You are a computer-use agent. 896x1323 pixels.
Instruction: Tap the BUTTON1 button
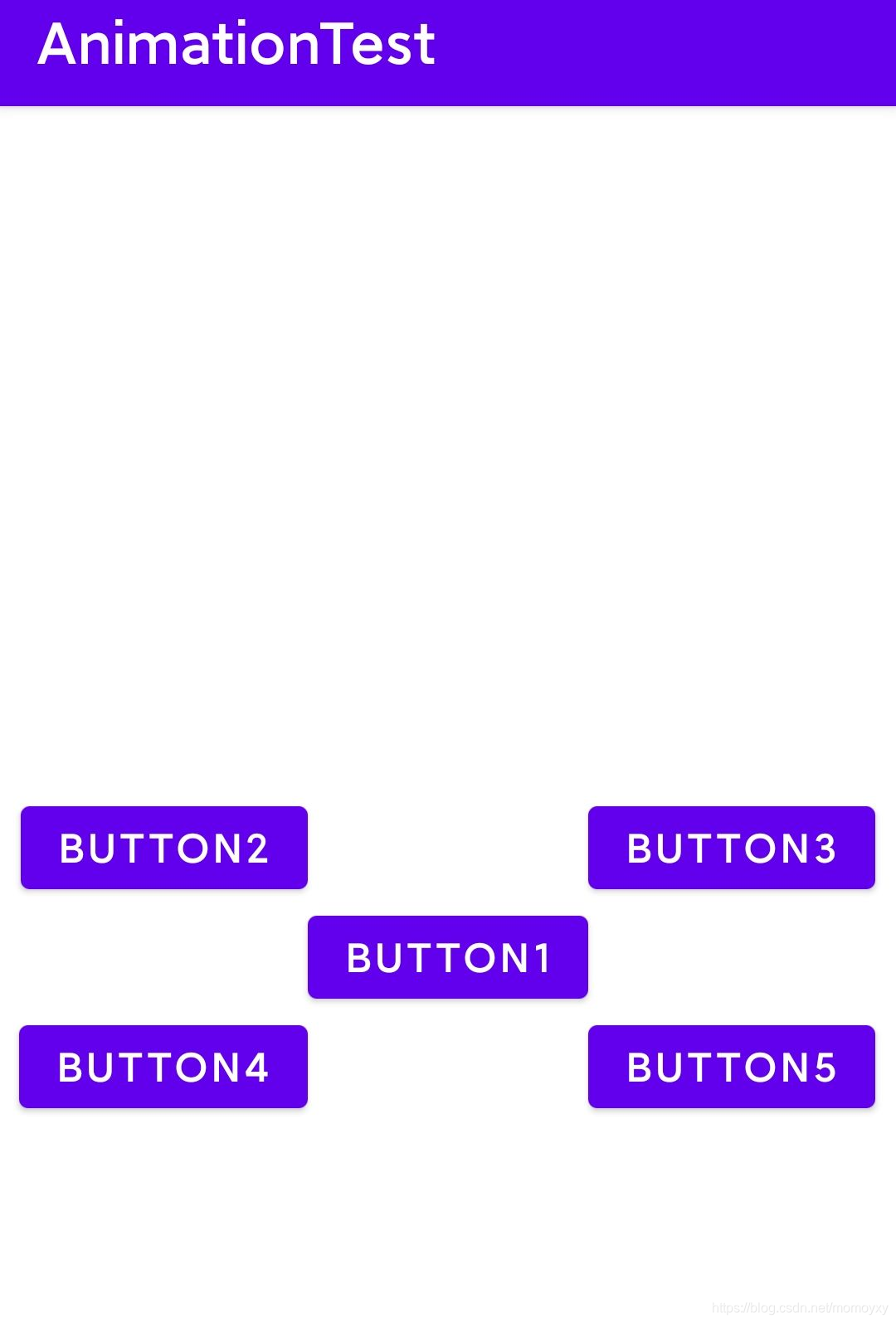pyautogui.click(x=448, y=957)
